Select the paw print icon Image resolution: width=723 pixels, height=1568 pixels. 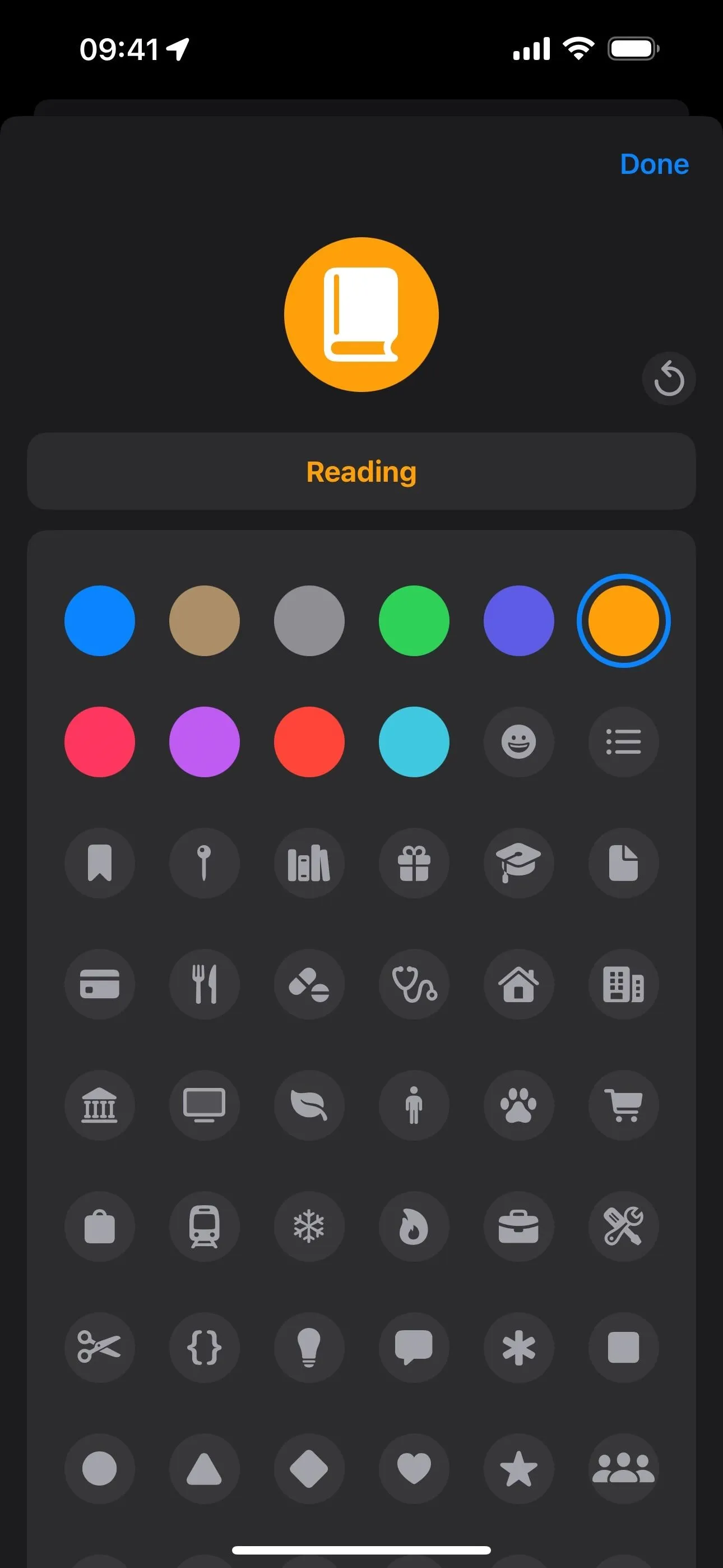pyautogui.click(x=518, y=1105)
